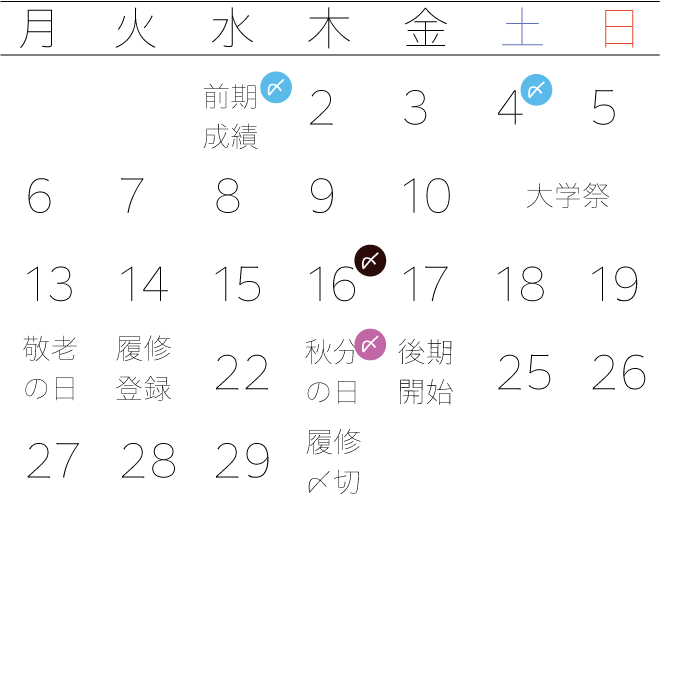Select the pink circle icon
Viewport: 685px width, 698px height.
click(x=370, y=345)
